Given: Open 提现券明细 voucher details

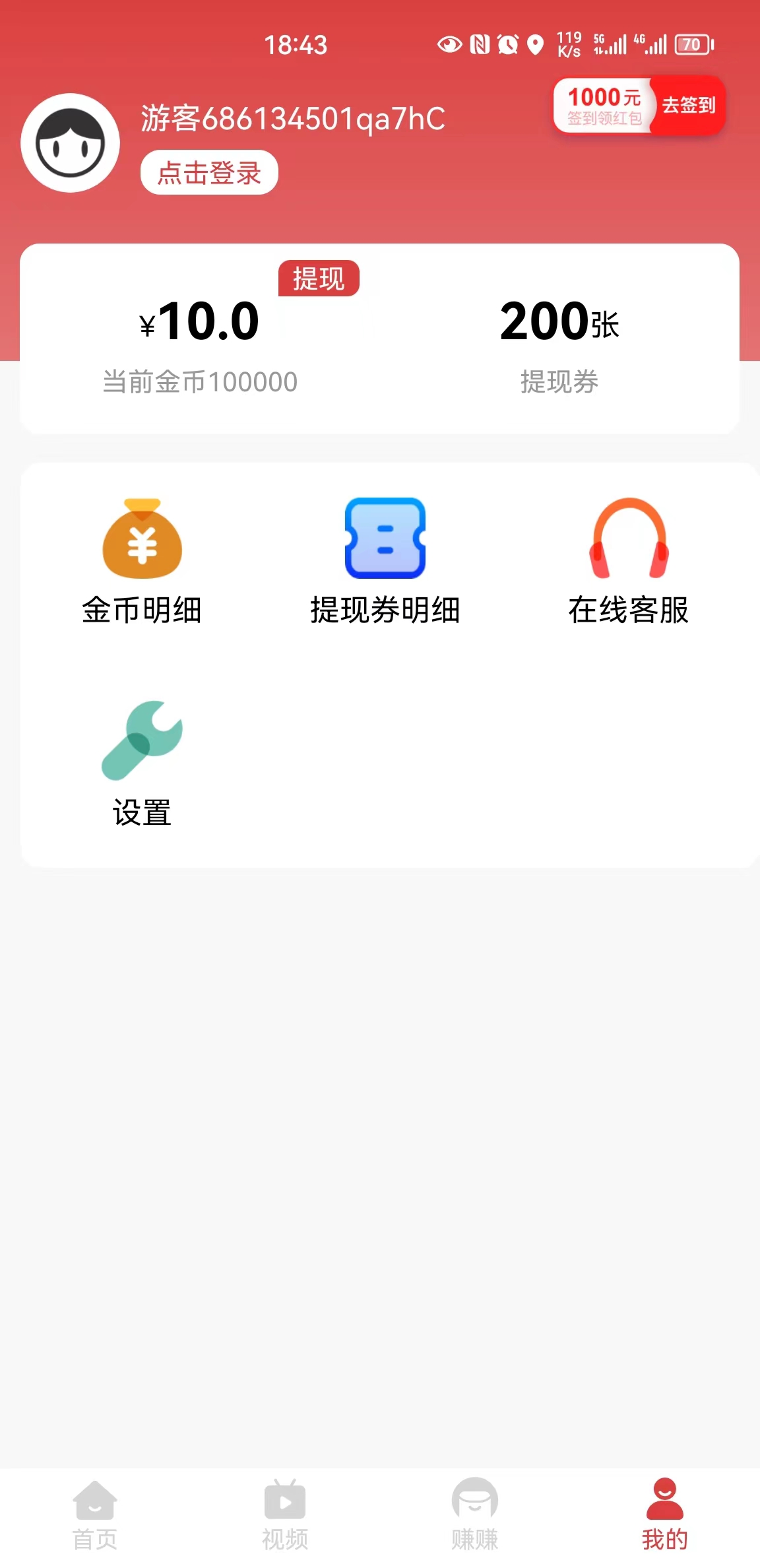Looking at the screenshot, I should pyautogui.click(x=385, y=561).
